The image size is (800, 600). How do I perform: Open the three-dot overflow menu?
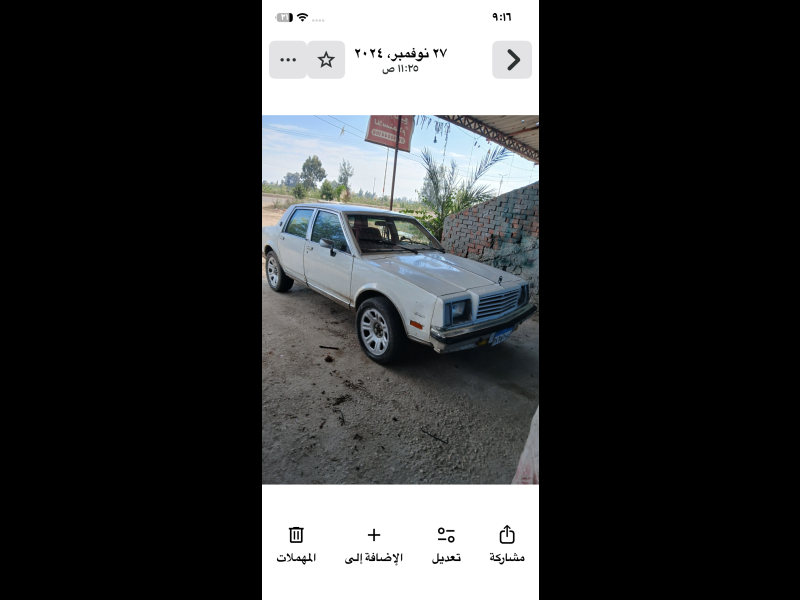288,60
